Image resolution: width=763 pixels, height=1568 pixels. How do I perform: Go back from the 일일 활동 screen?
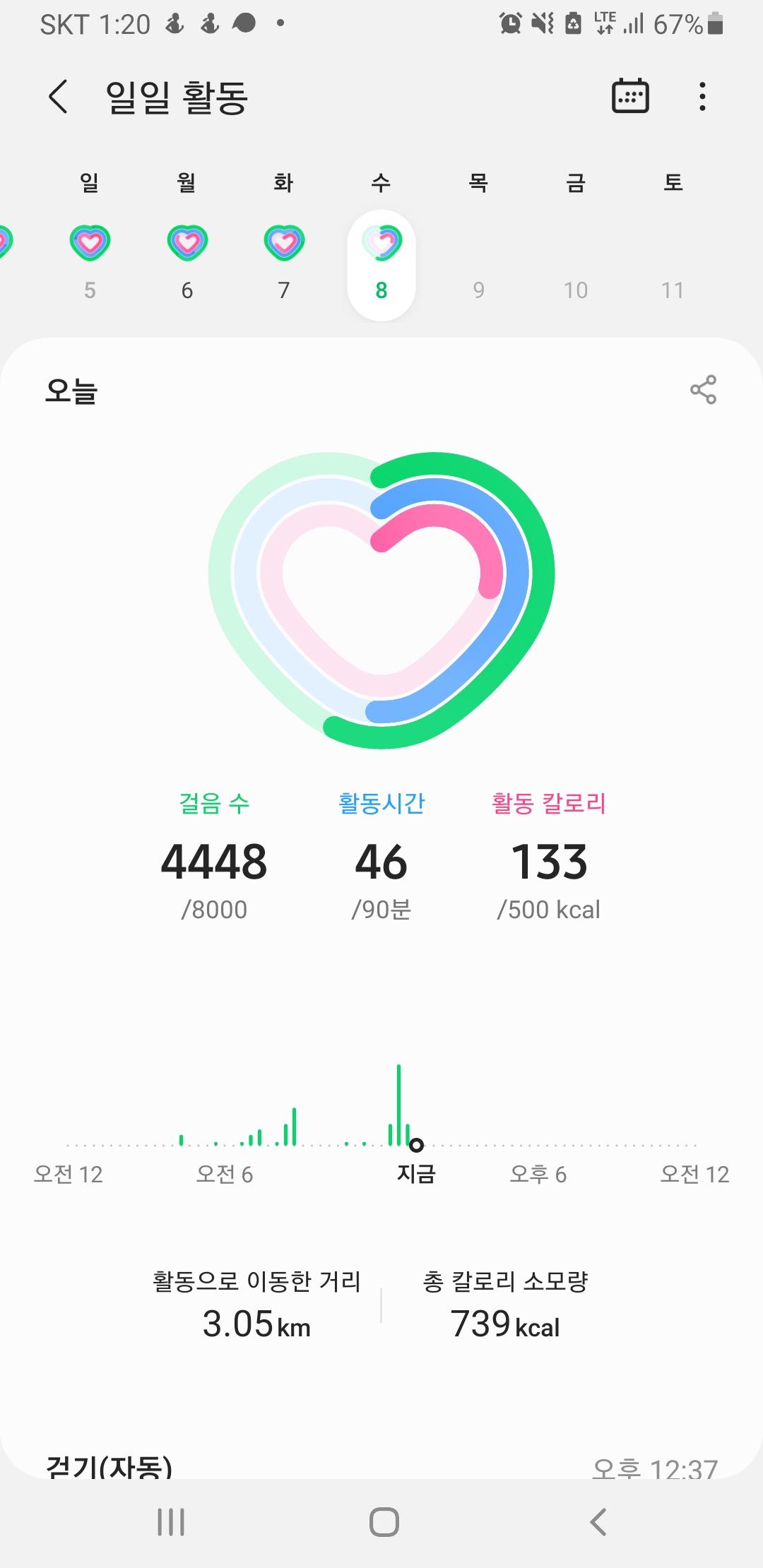pyautogui.click(x=59, y=97)
